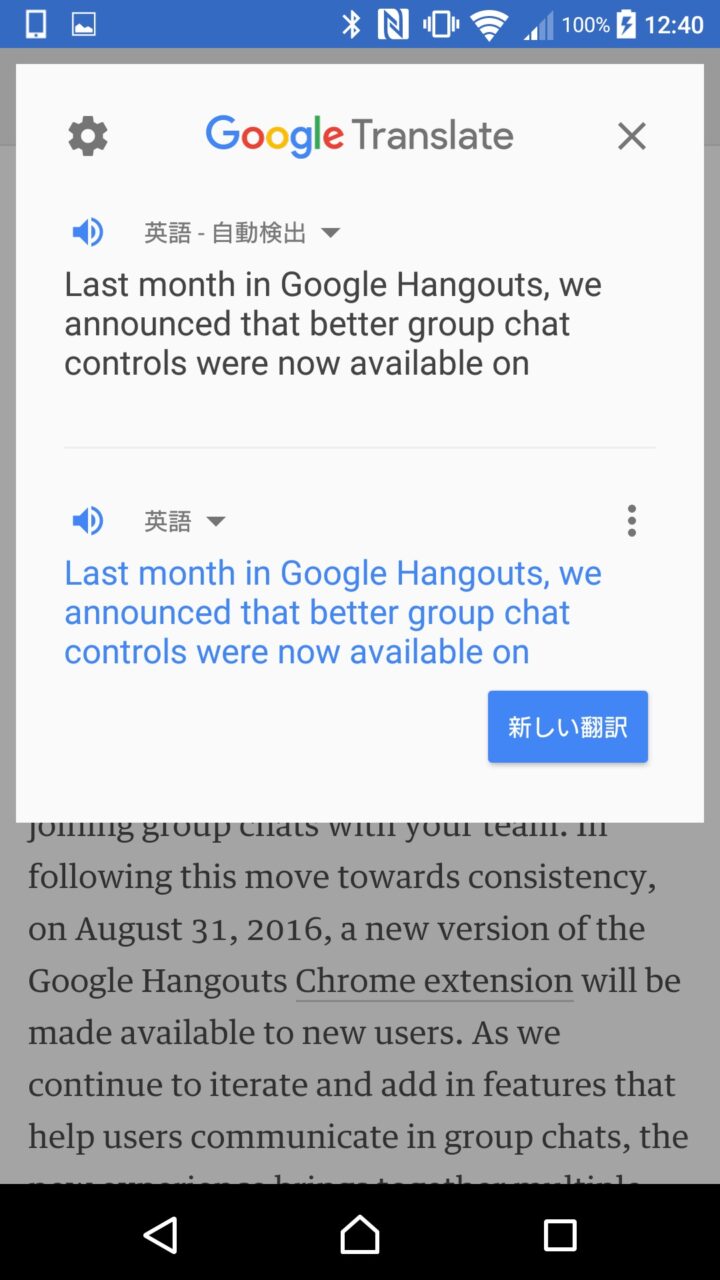
Task: Listen to the source text audio
Action: click(88, 233)
